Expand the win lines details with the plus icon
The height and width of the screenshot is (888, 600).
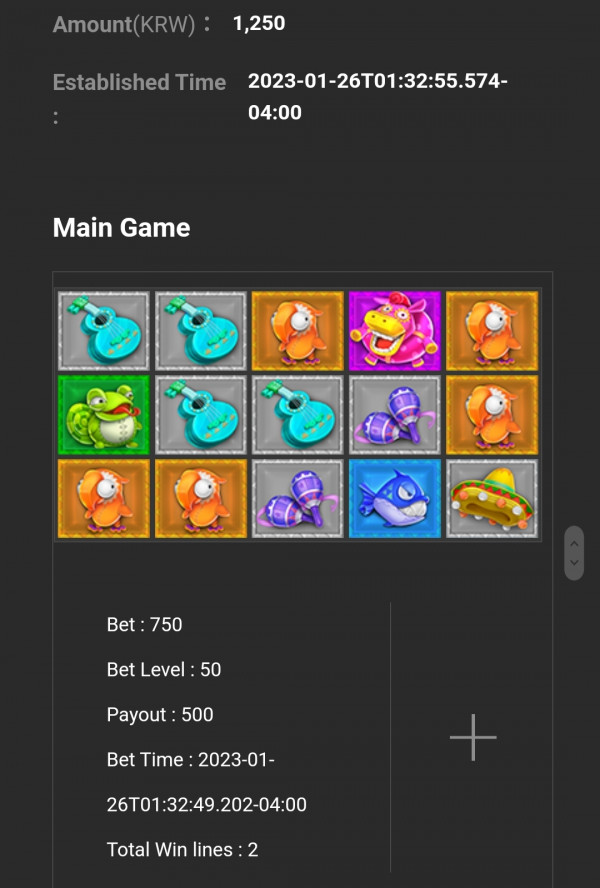pos(473,738)
